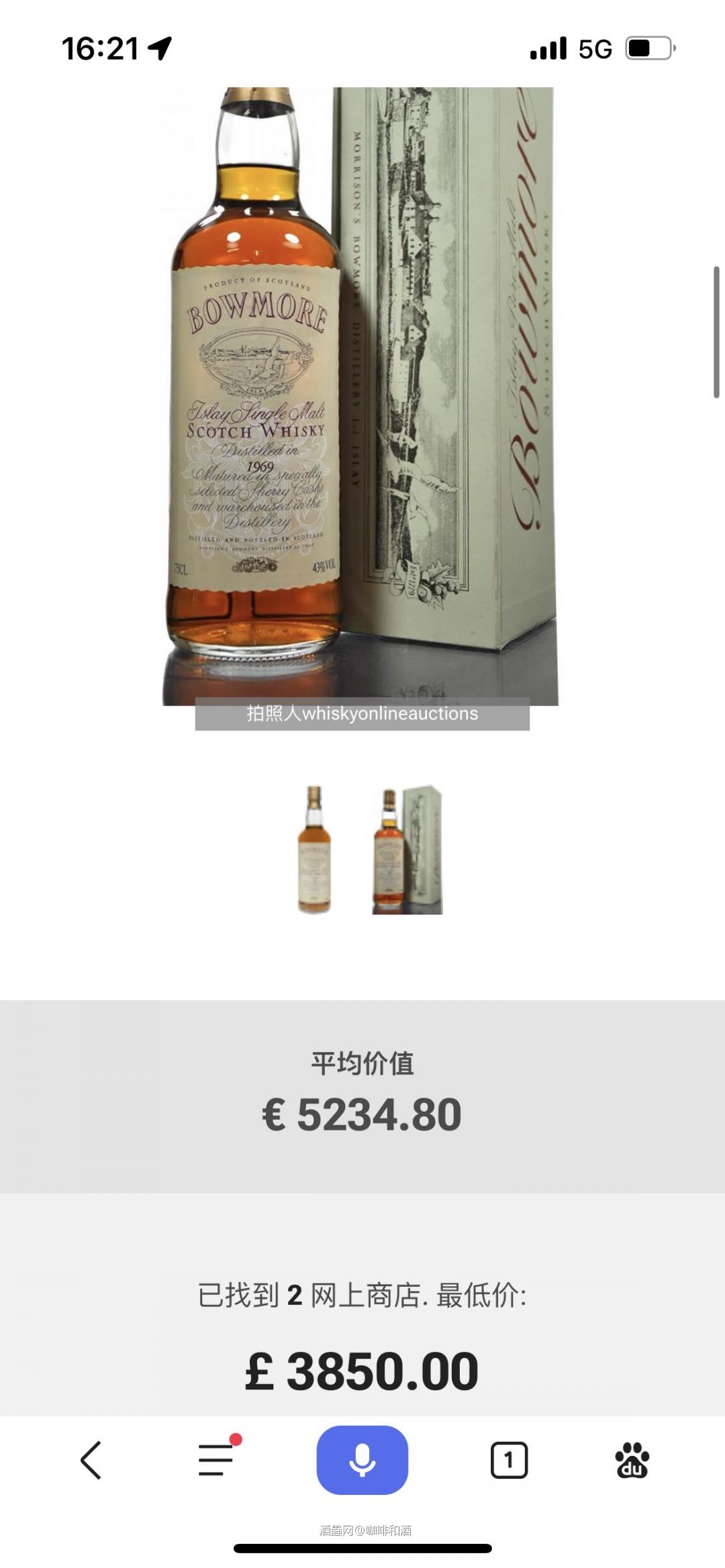Tap the red notification badge on menu
Image resolution: width=725 pixels, height=1568 pixels.
[x=236, y=1439]
